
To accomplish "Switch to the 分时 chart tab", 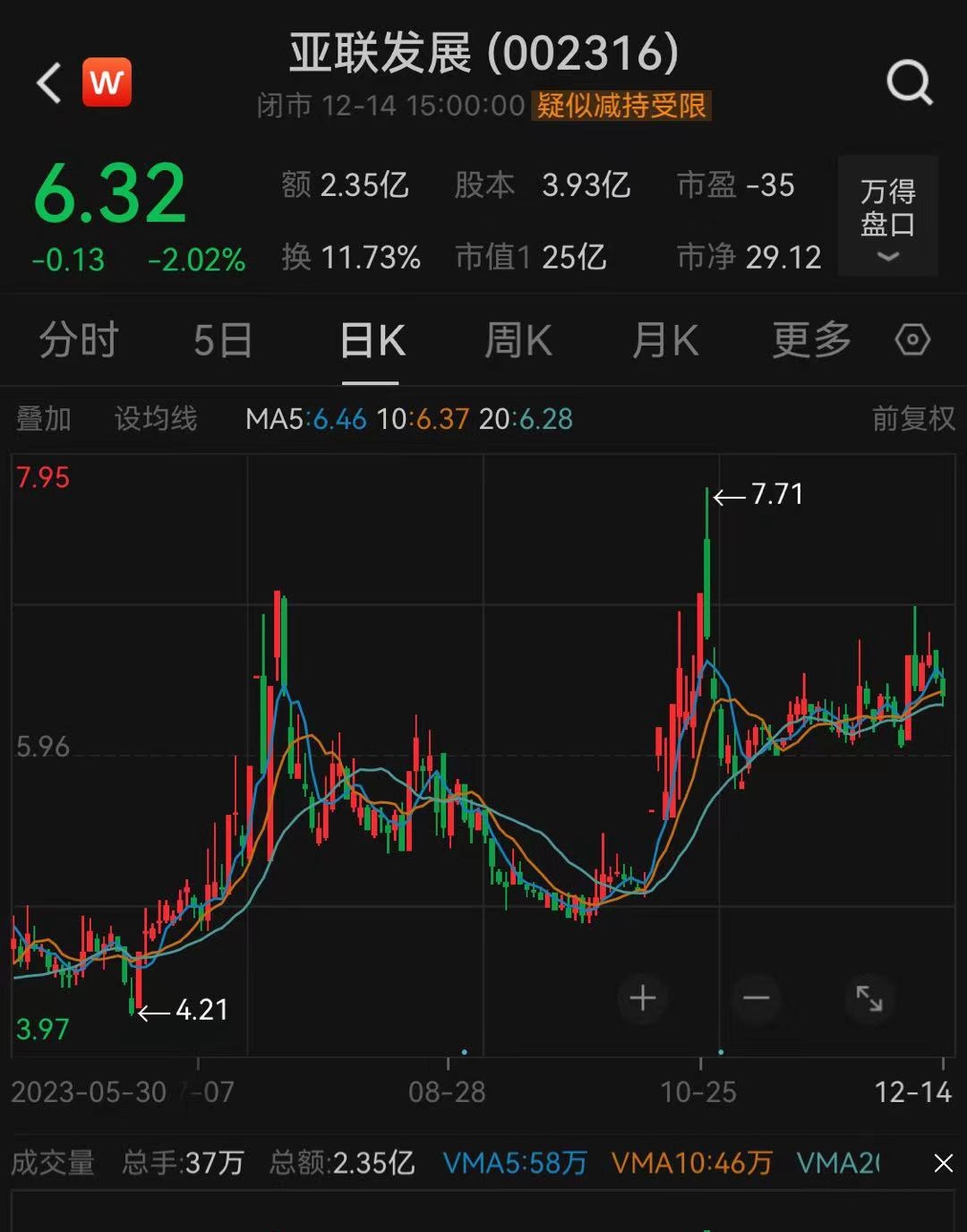I will [x=79, y=341].
